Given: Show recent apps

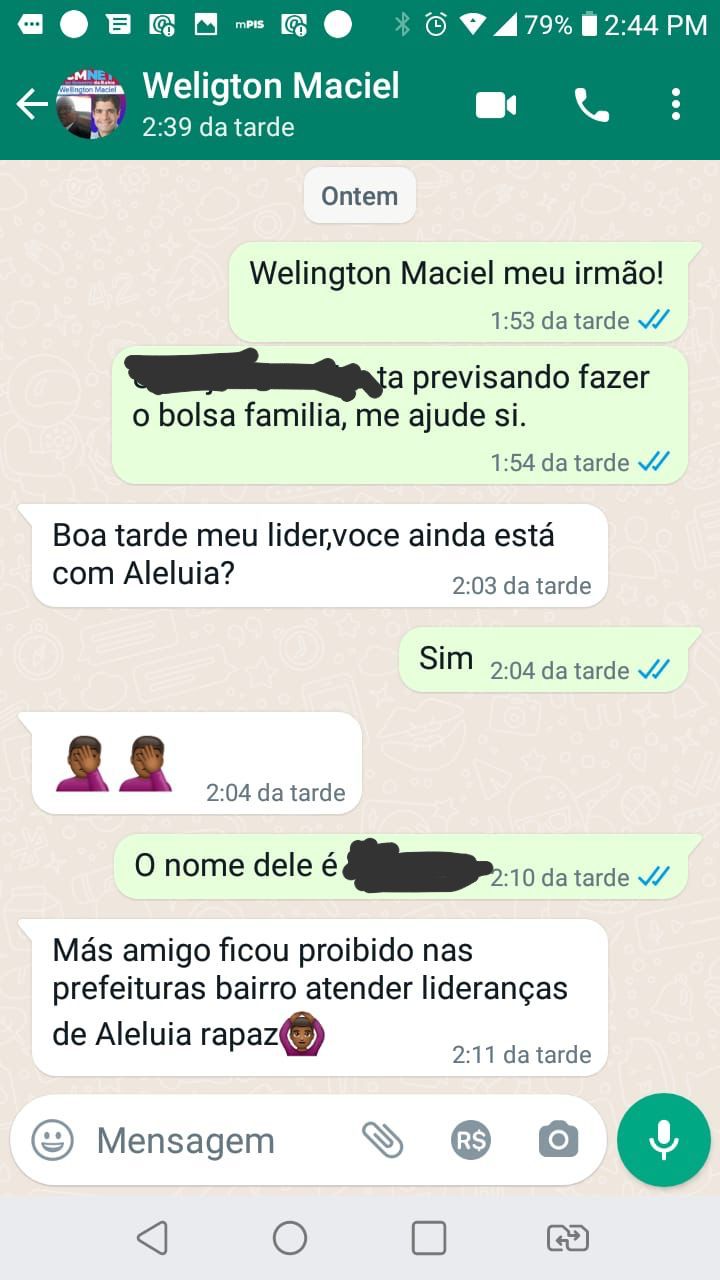Looking at the screenshot, I should pyautogui.click(x=429, y=1238).
